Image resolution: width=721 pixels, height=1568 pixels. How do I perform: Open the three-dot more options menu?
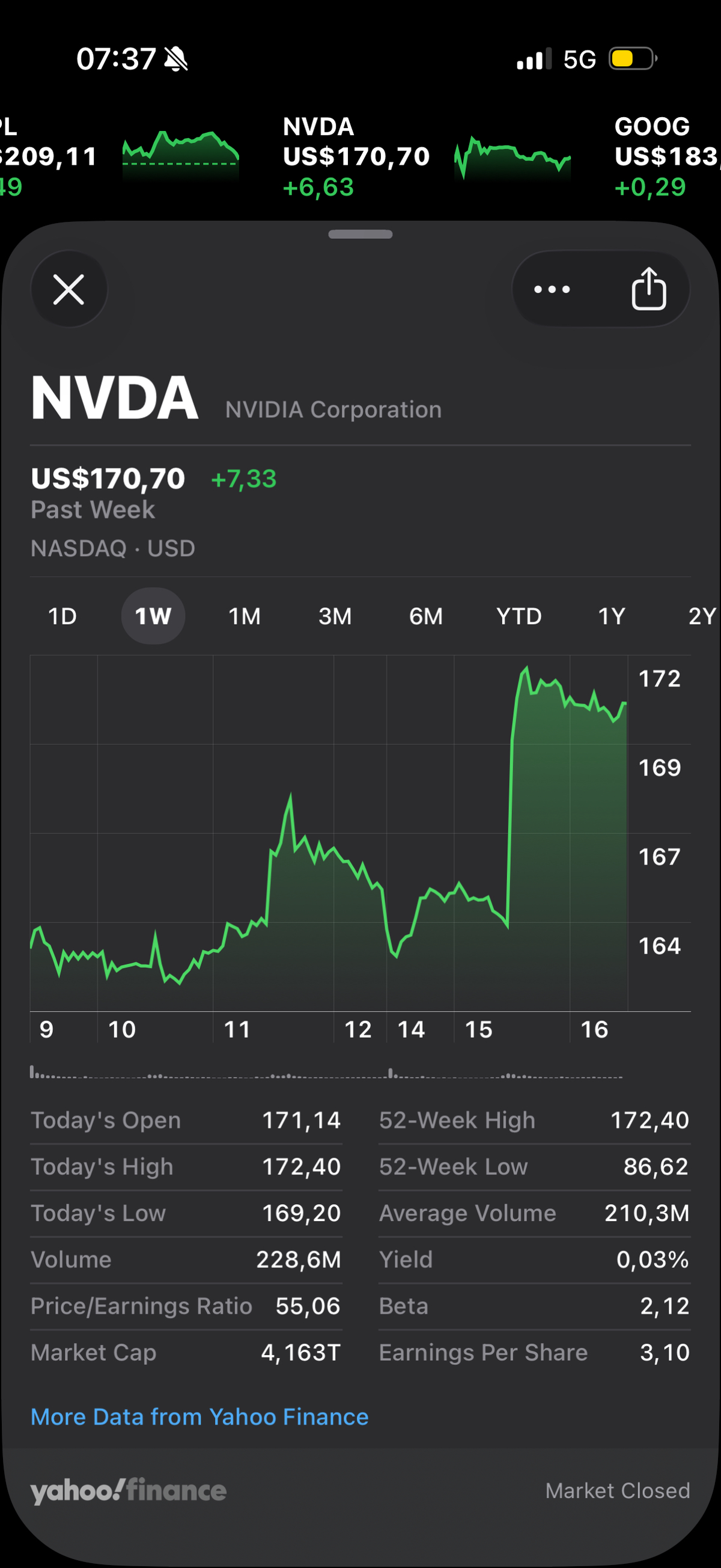[x=552, y=289]
